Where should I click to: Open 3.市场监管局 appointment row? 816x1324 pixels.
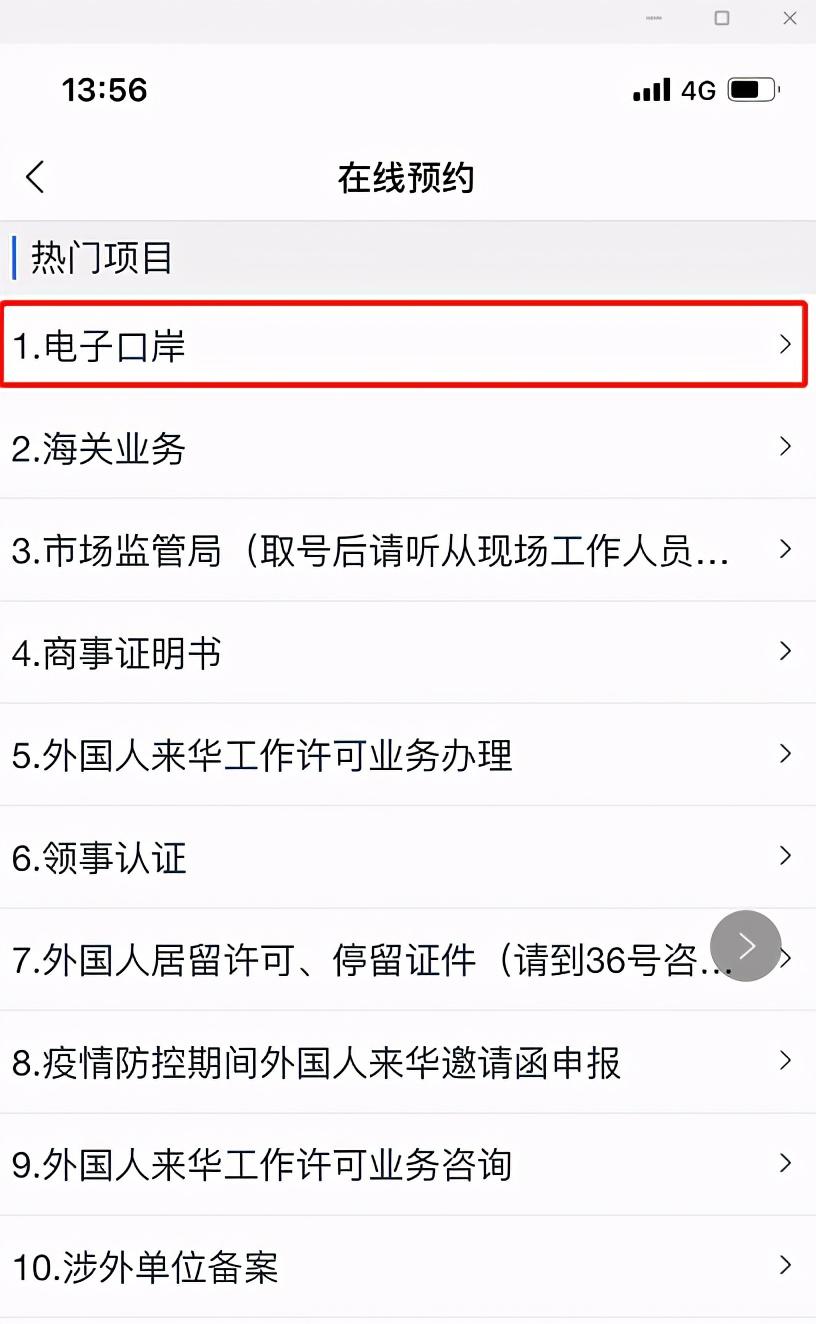[408, 550]
